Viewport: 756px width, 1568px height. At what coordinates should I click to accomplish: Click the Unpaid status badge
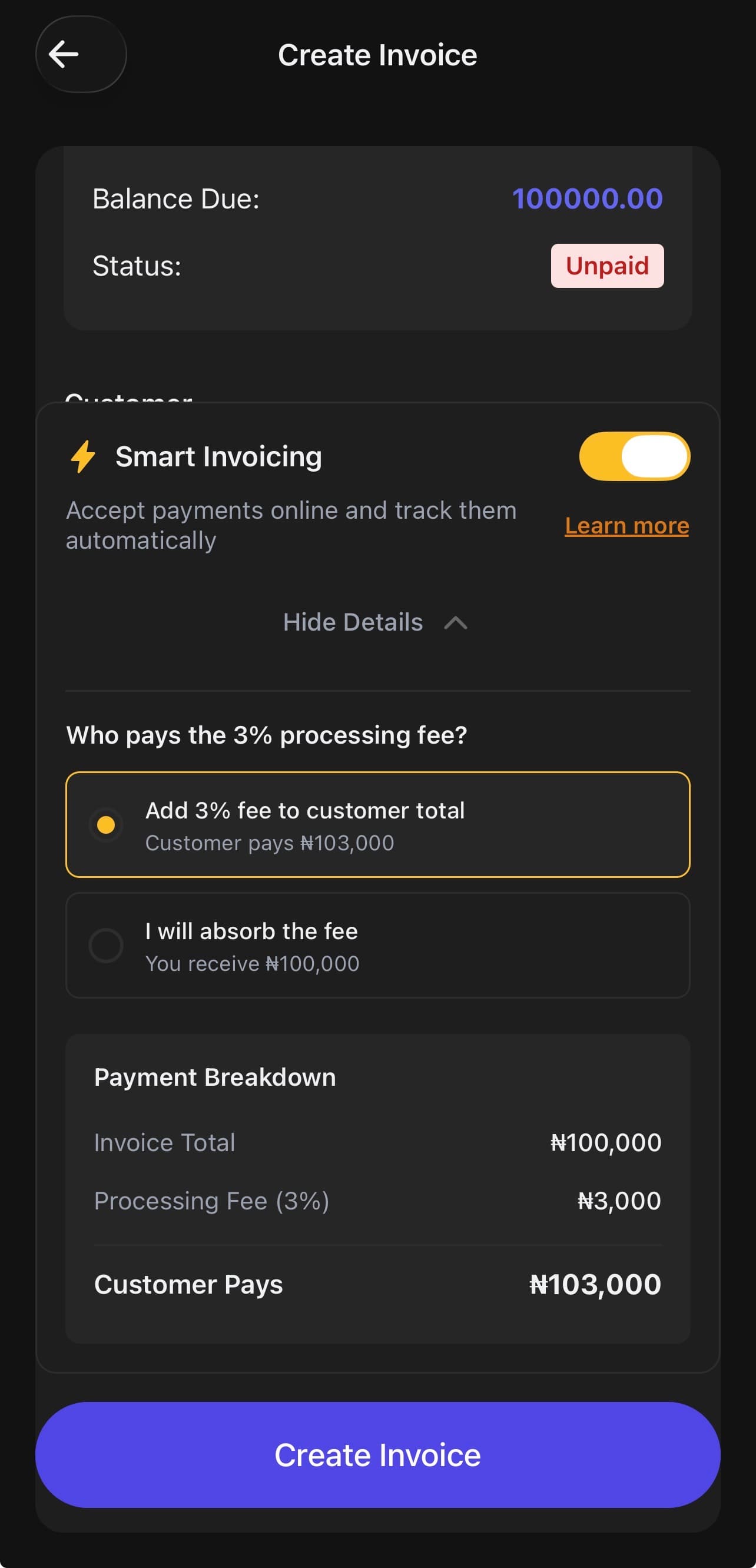[x=606, y=266]
